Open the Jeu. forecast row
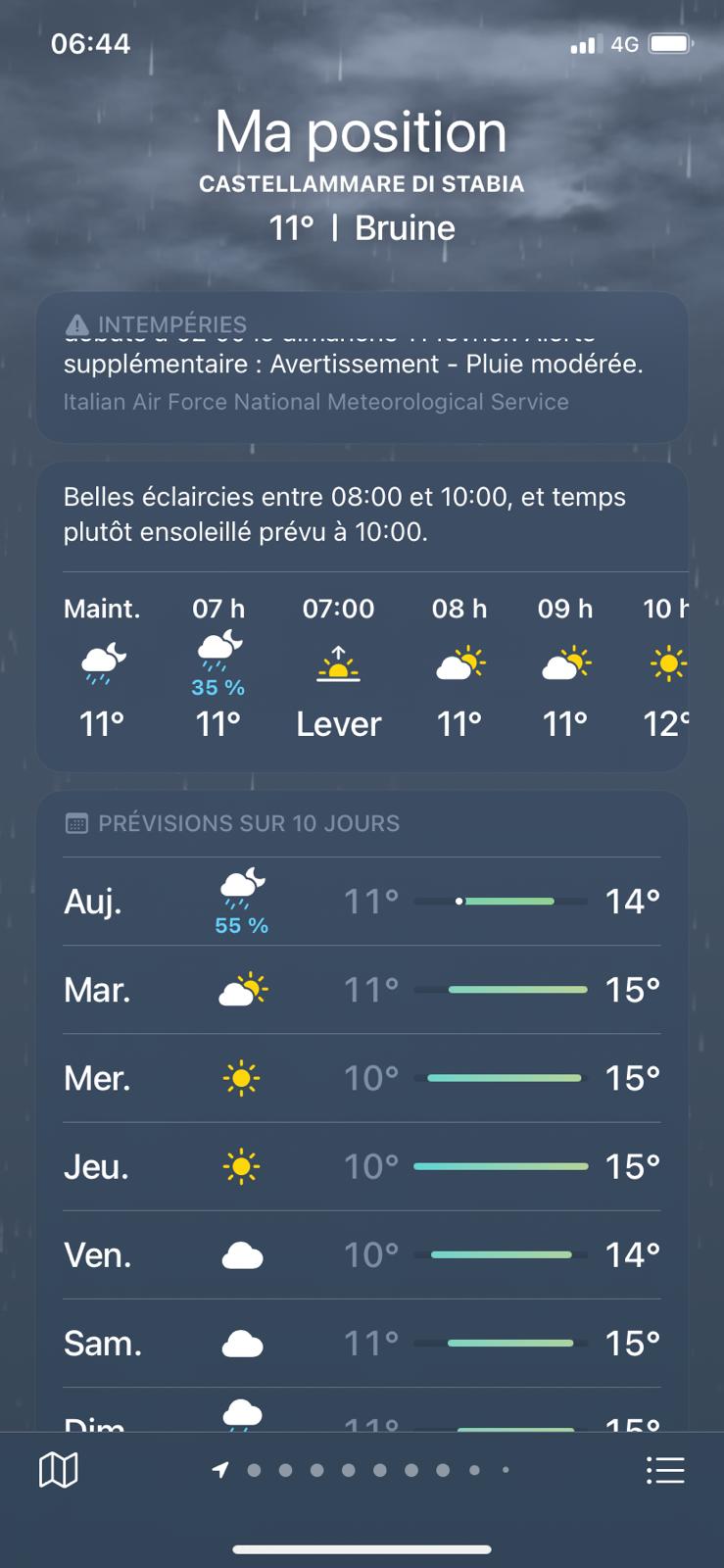This screenshot has height=1568, width=724. tap(362, 1166)
